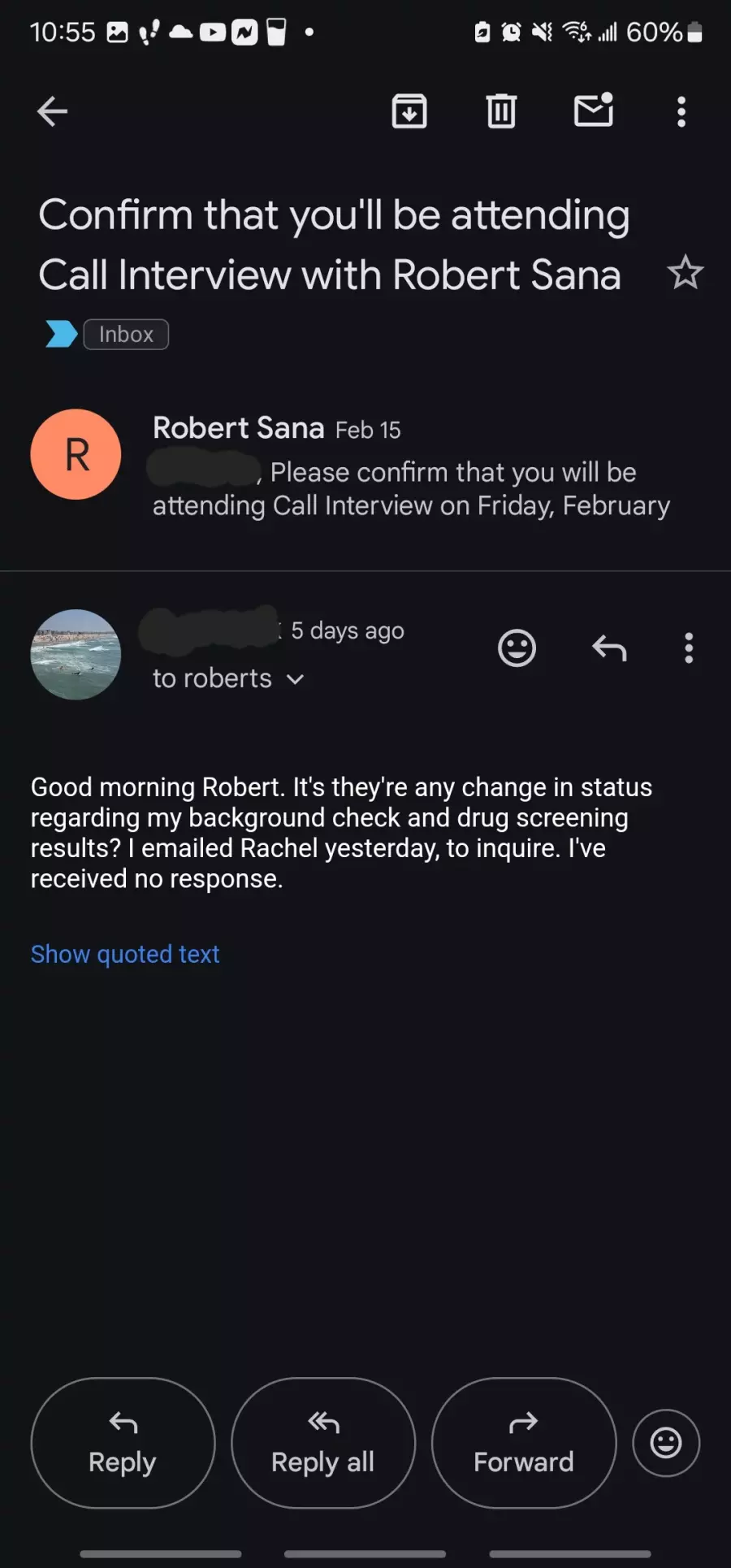Expand Robert Sana's Feb 15 message
Image resolution: width=731 pixels, height=1568 pixels.
pos(365,466)
